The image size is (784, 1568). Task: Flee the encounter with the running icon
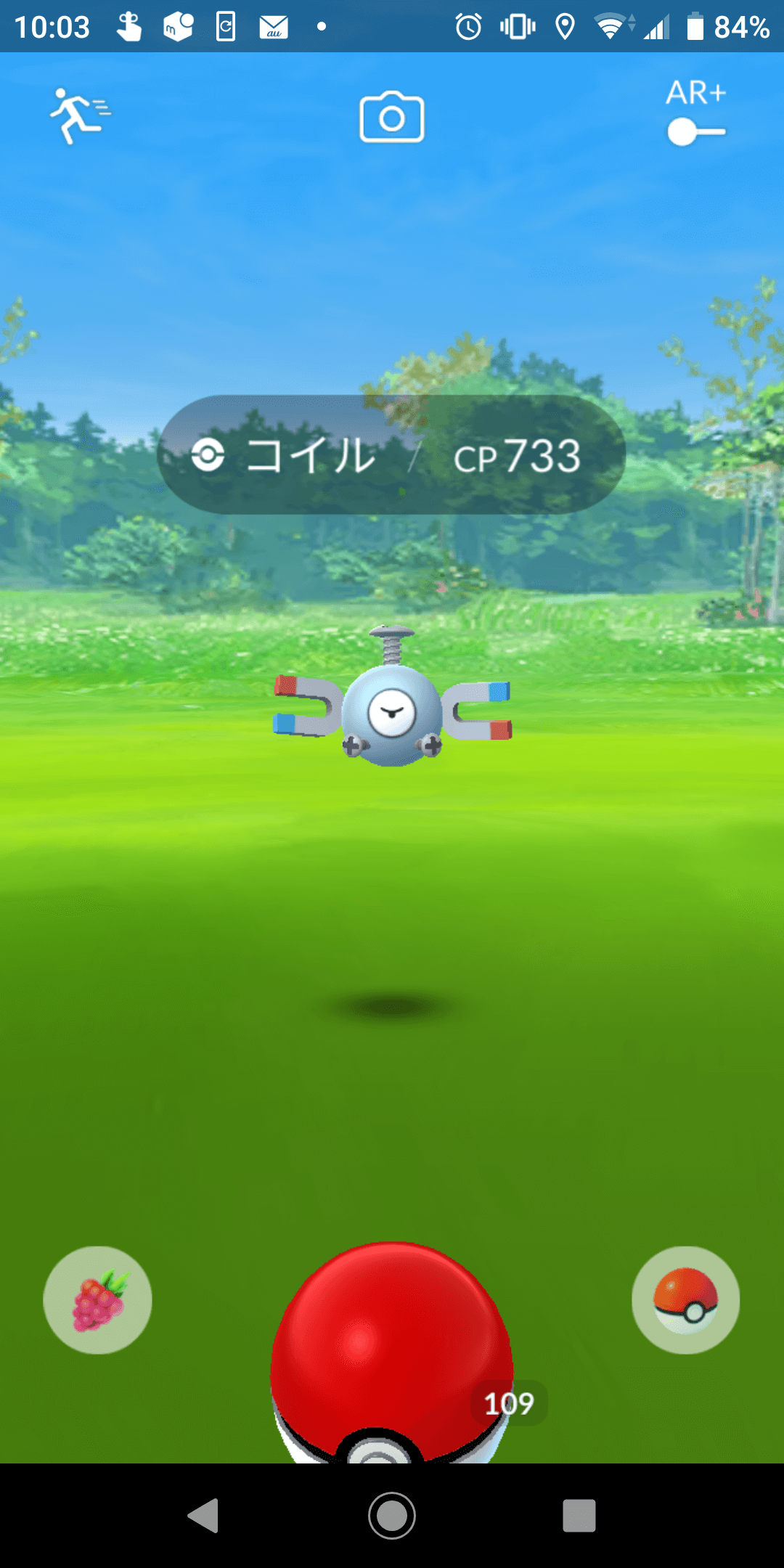(78, 116)
